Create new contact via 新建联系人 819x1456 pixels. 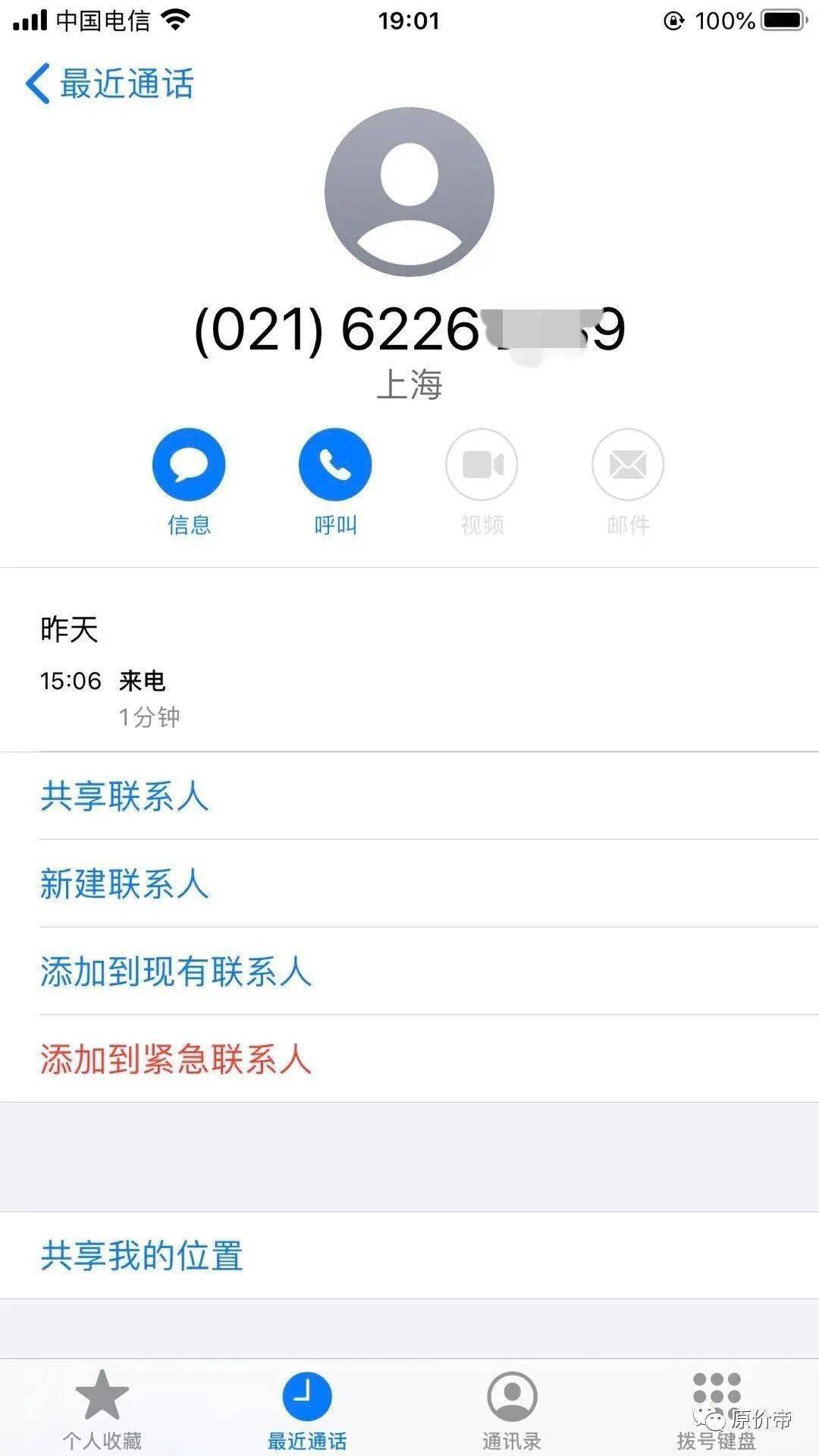point(124,883)
